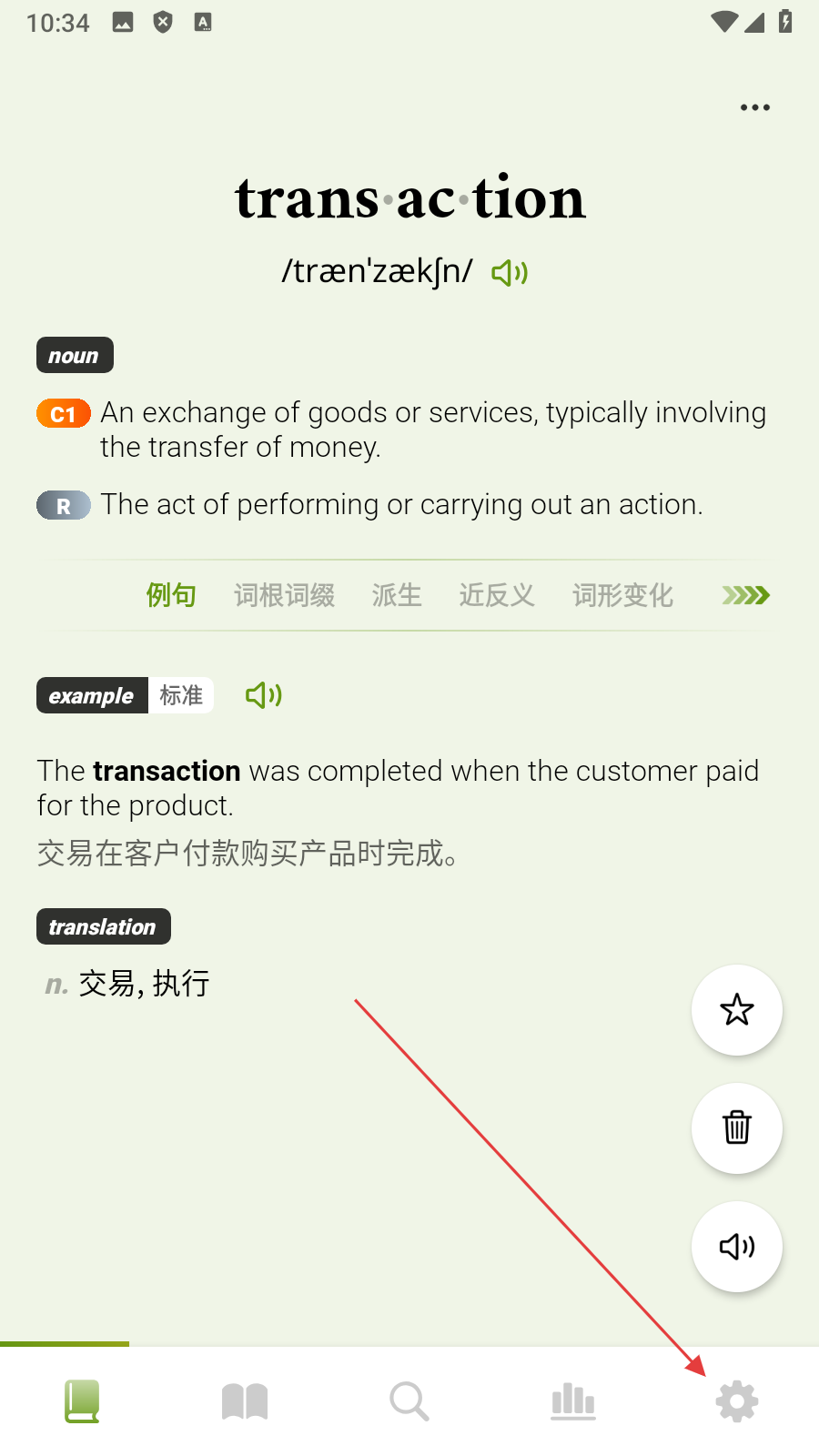
Task: Play pronunciation next to the phonetic spelling
Action: click(510, 272)
